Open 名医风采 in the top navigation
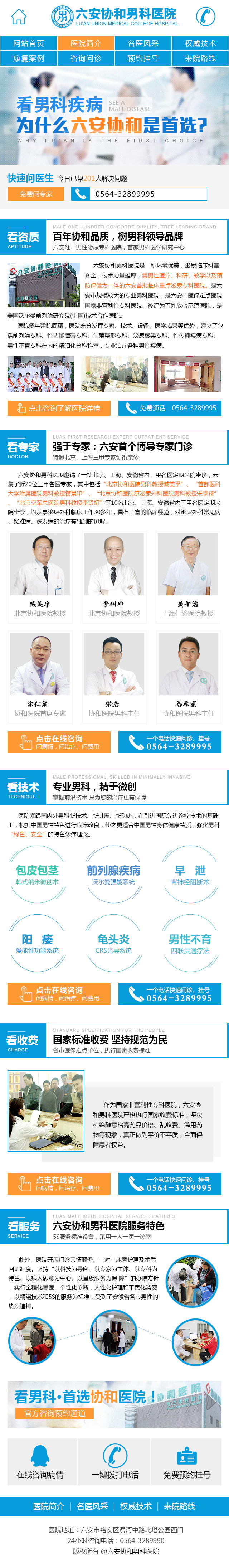This screenshot has height=1568, width=229. (x=143, y=43)
